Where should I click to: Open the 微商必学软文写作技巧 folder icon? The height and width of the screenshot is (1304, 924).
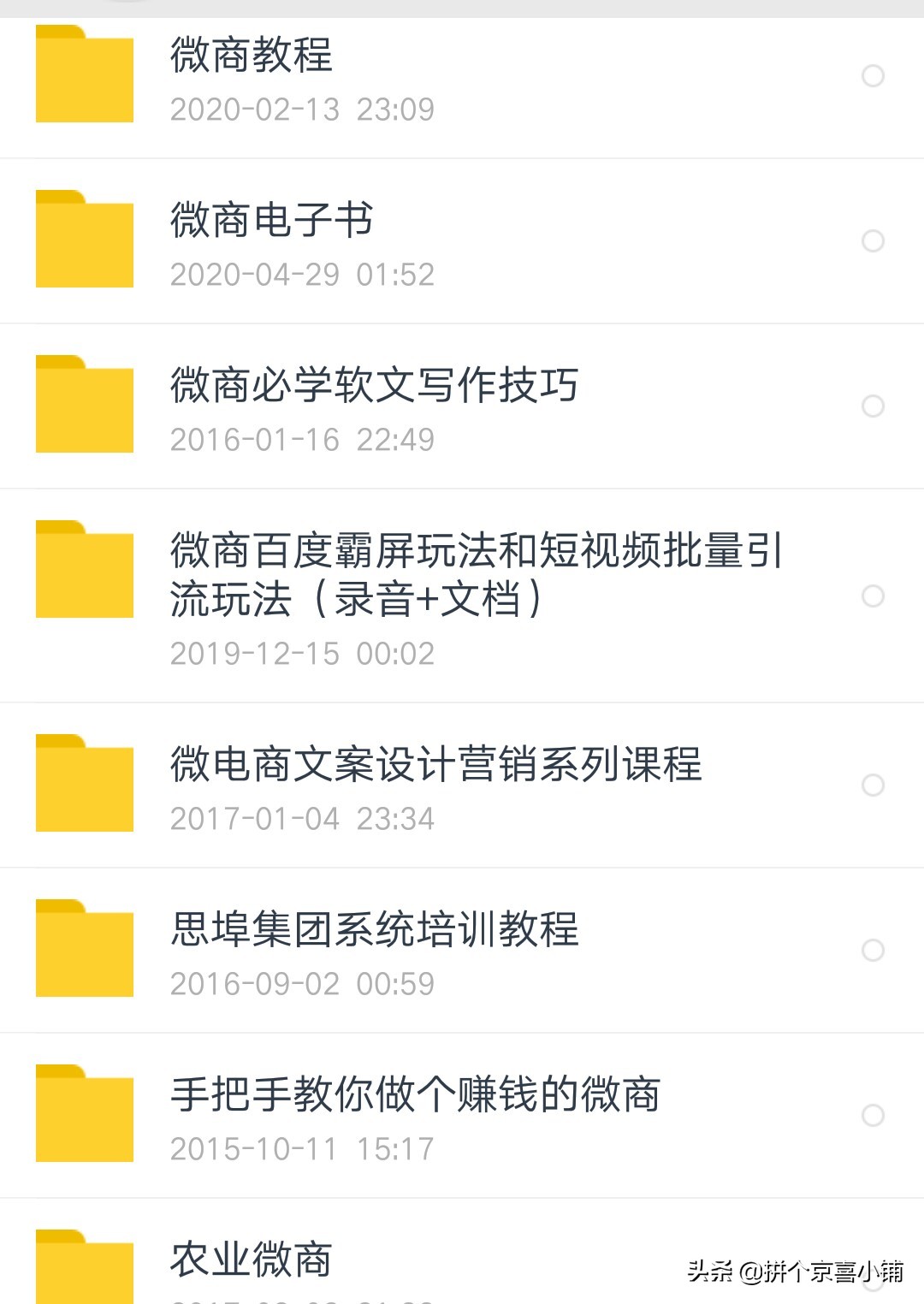pos(84,405)
